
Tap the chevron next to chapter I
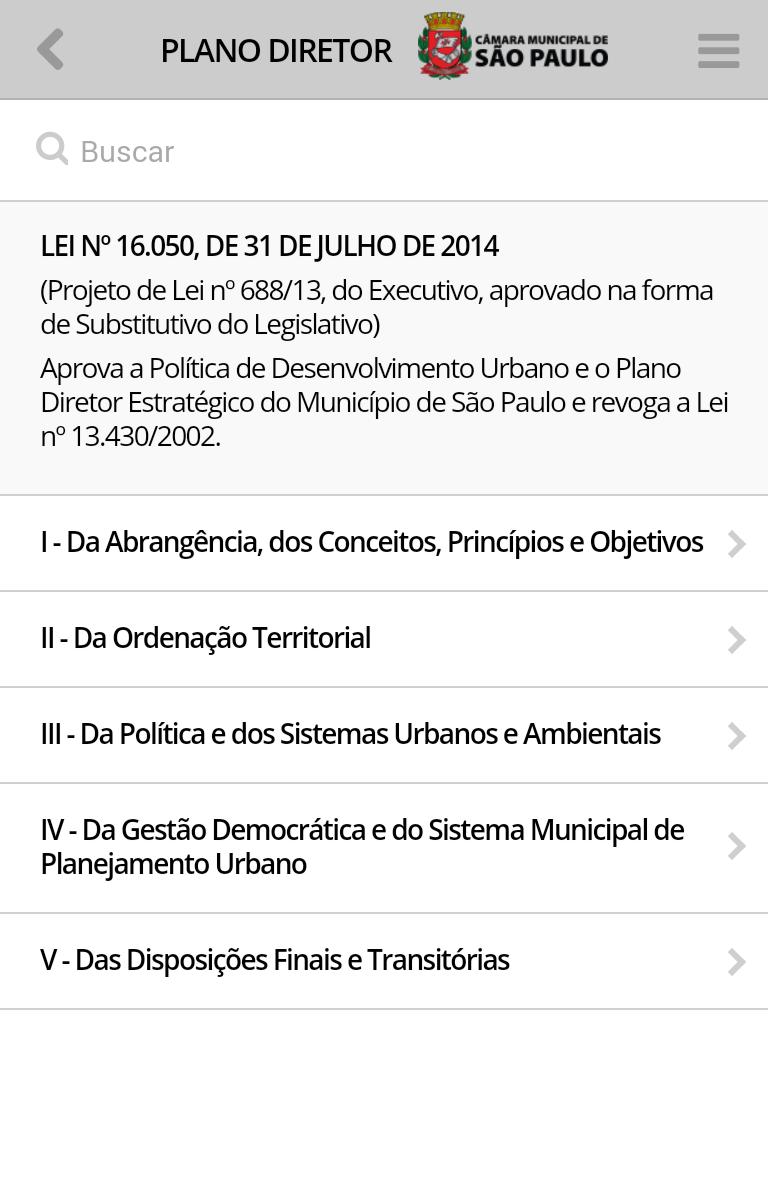click(737, 543)
